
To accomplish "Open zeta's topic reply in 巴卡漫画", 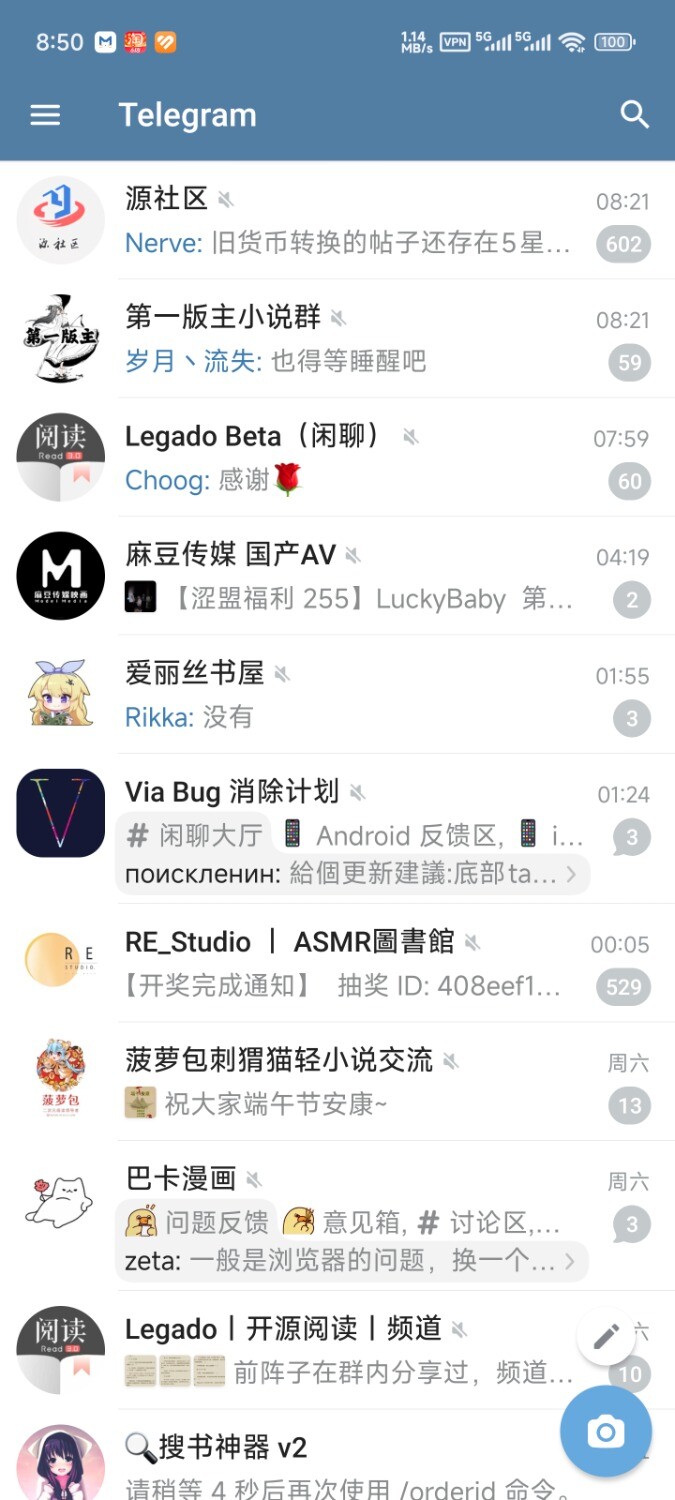I will (x=350, y=1261).
